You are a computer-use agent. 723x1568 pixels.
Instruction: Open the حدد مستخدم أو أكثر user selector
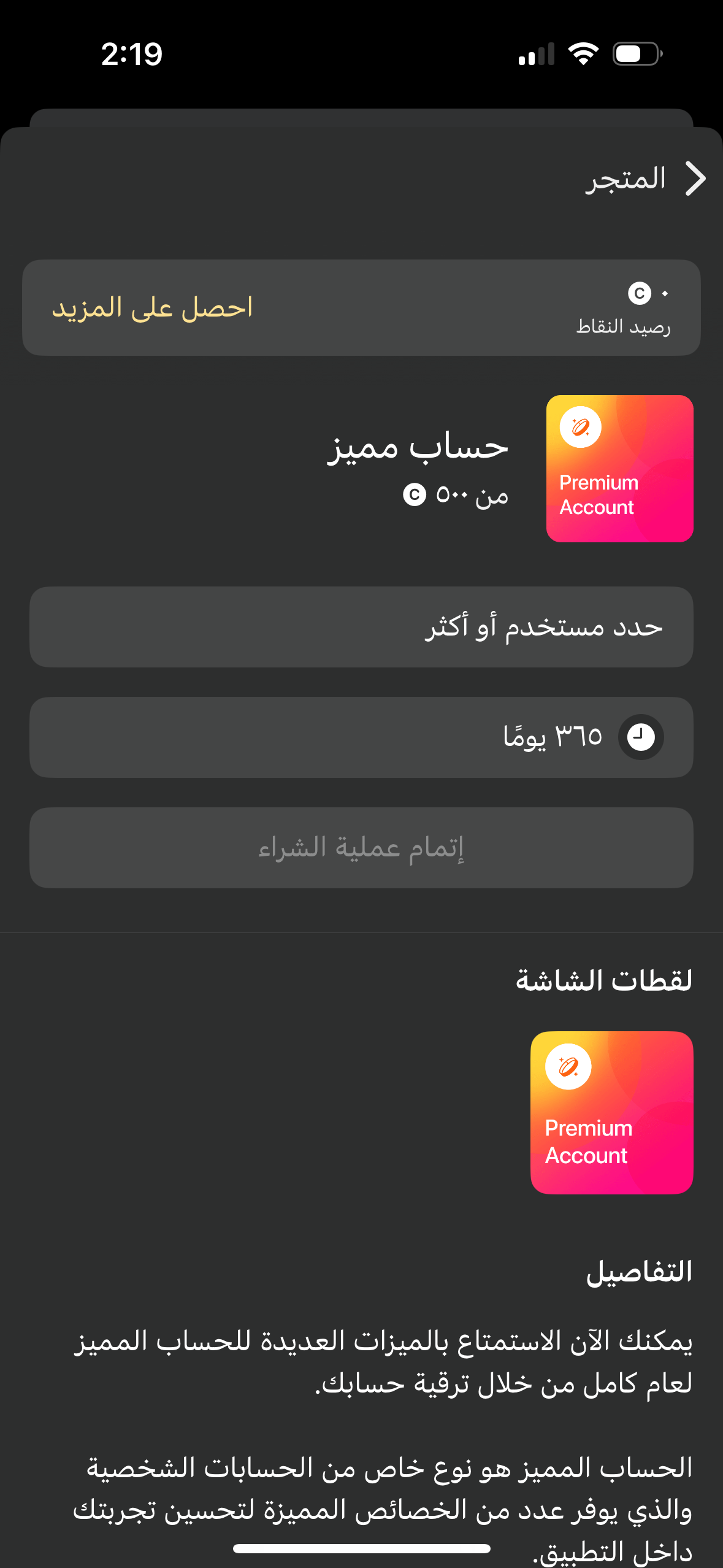tap(361, 627)
